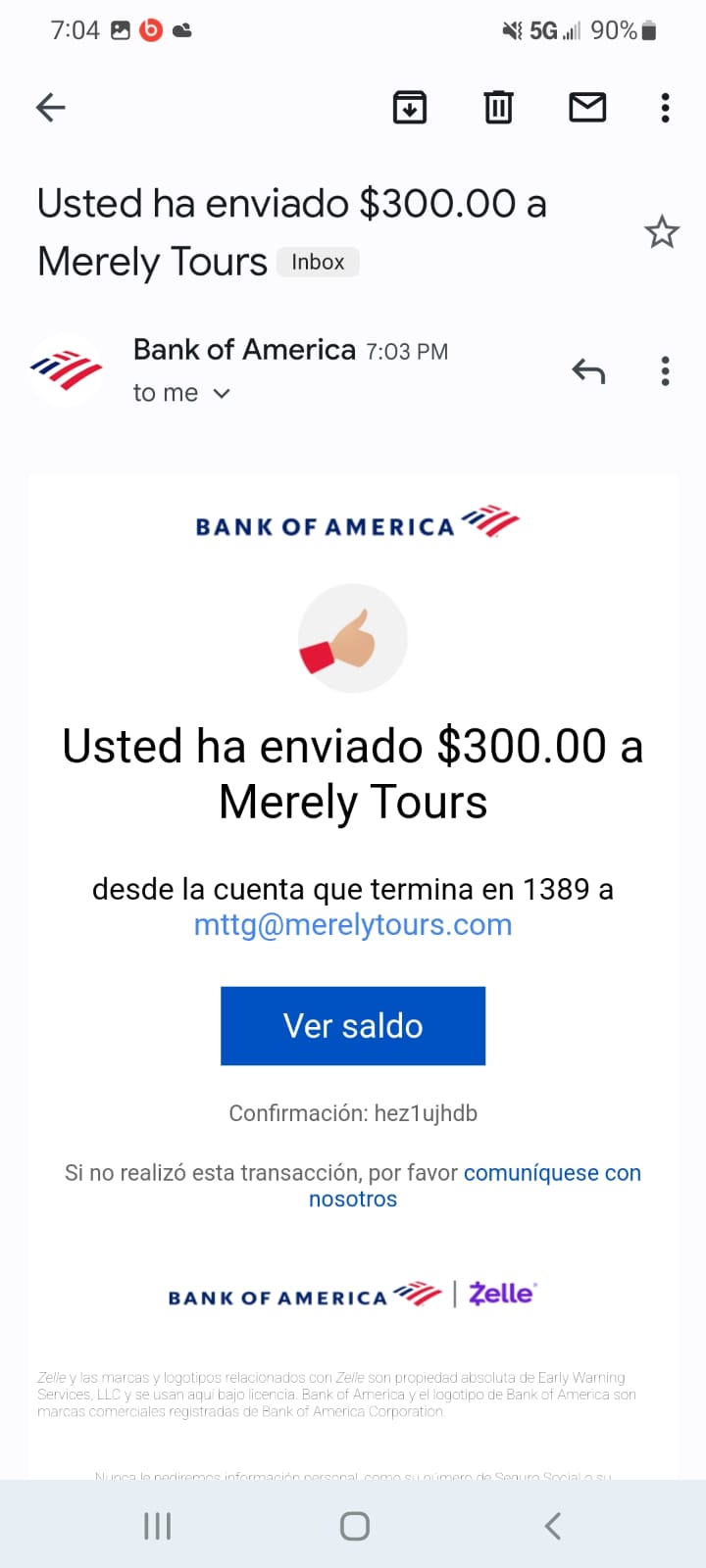Expand recipient details next to 'to me'
Viewport: 706px width, 1568px height.
click(x=222, y=393)
